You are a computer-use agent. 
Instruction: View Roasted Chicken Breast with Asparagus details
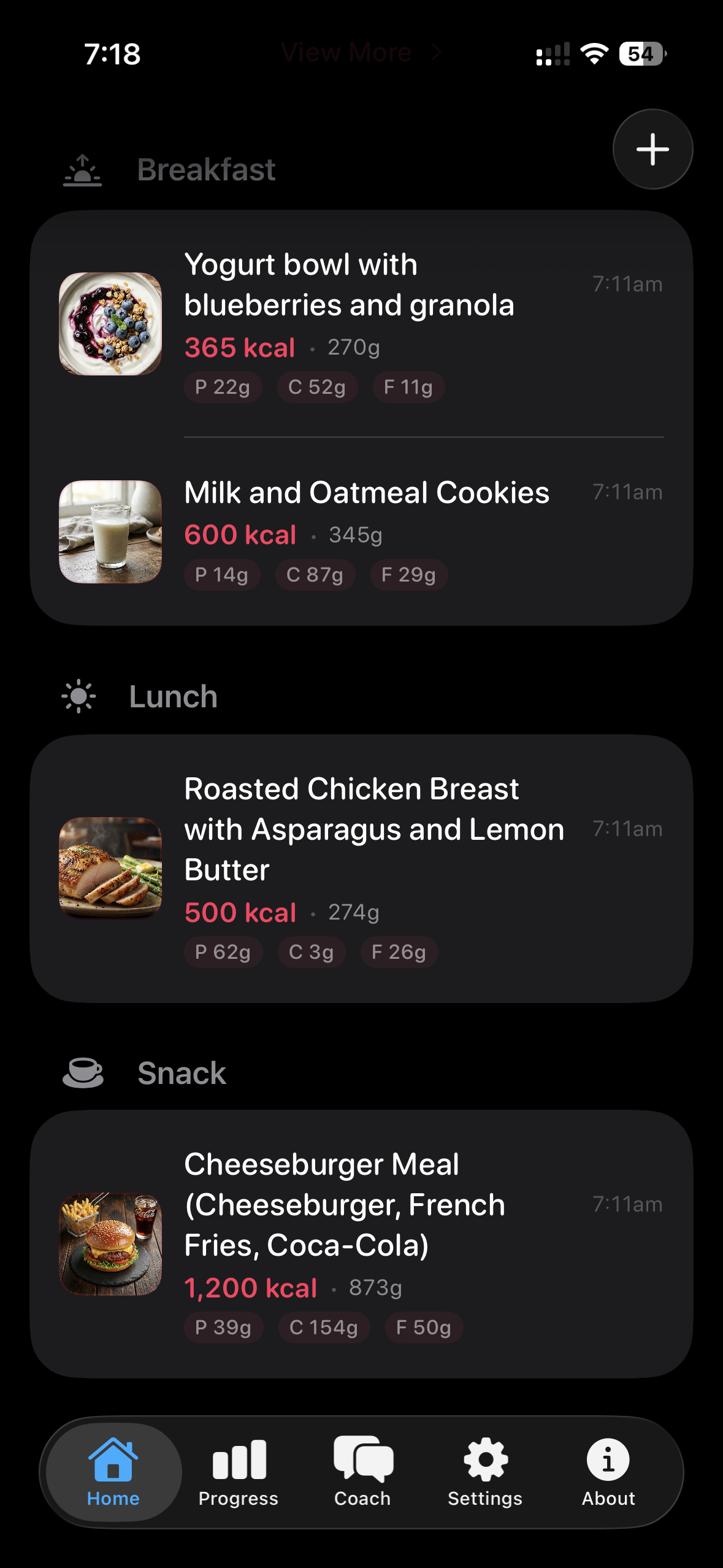click(361, 869)
